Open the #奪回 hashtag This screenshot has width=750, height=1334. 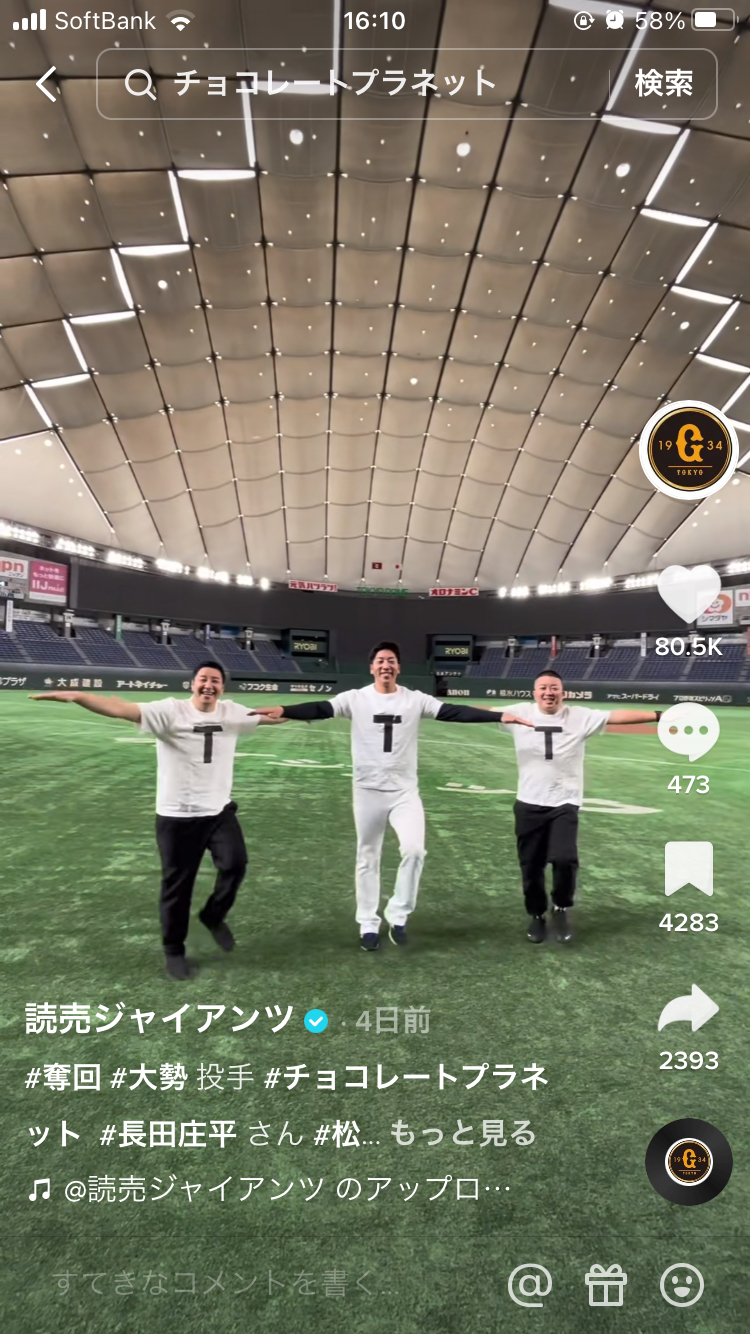pyautogui.click(x=63, y=1077)
